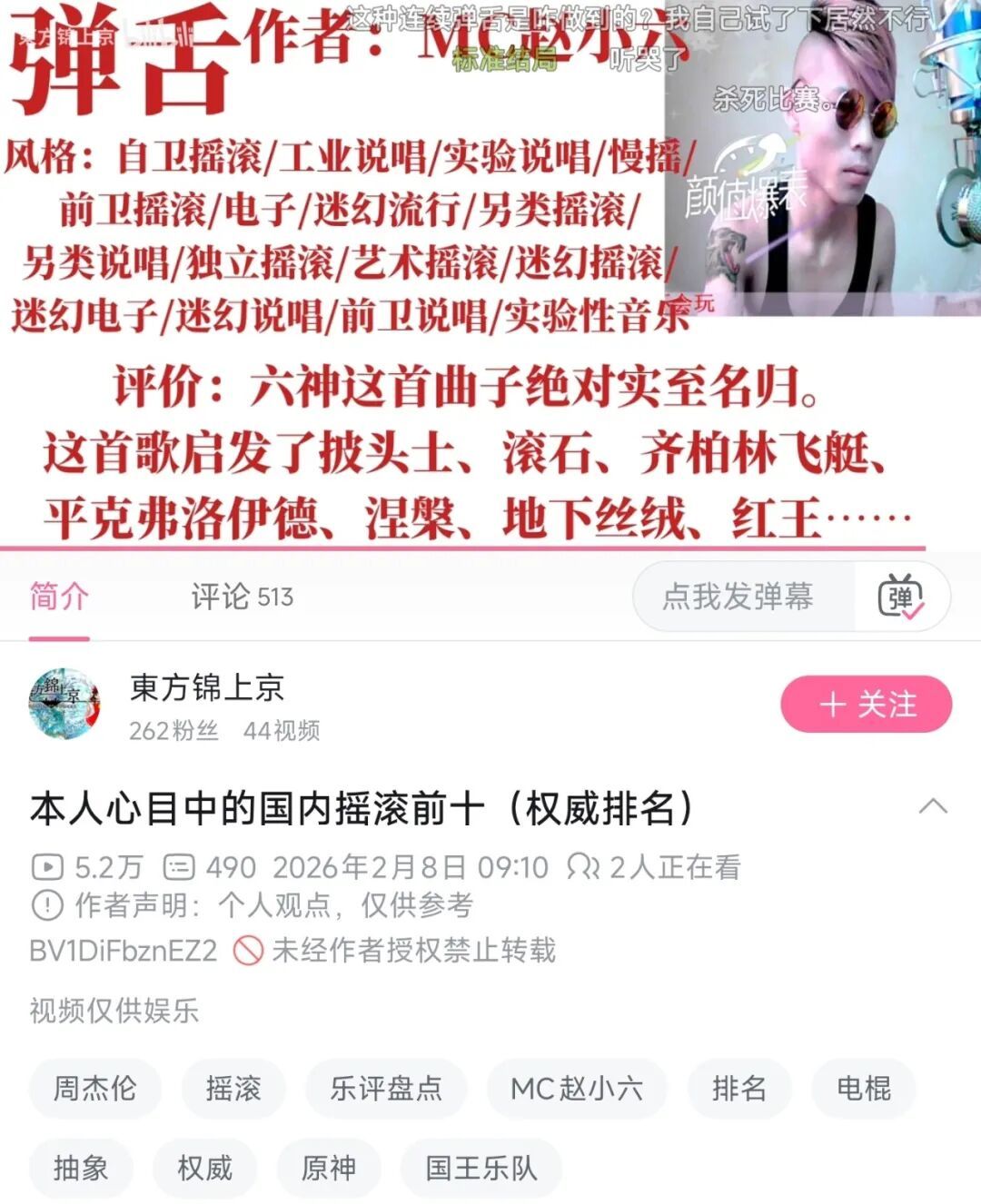This screenshot has height=1204, width=981.
Task: Open the 国王乐队 tag
Action: (481, 1168)
